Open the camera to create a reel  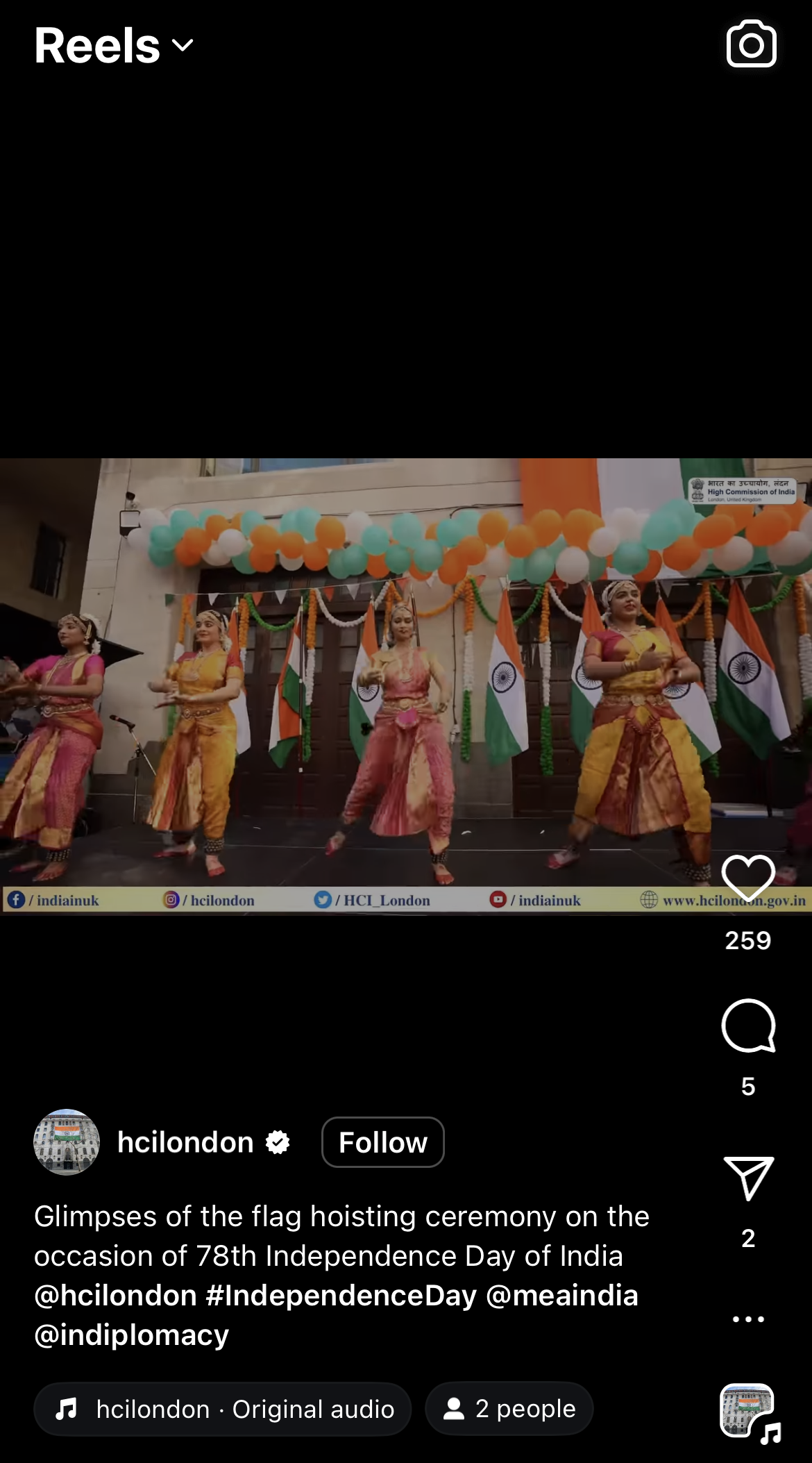coord(751,44)
